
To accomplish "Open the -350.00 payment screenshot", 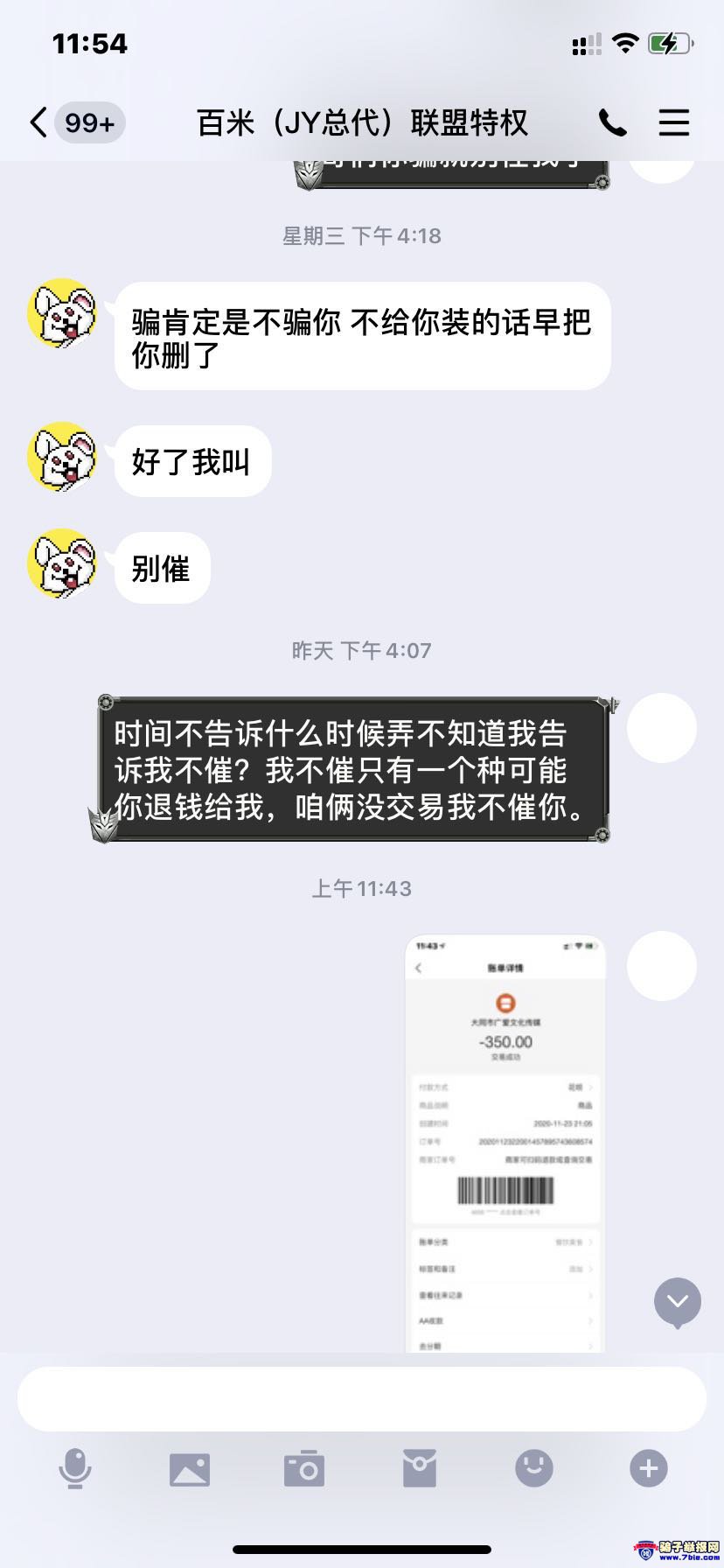I will pos(505,1142).
